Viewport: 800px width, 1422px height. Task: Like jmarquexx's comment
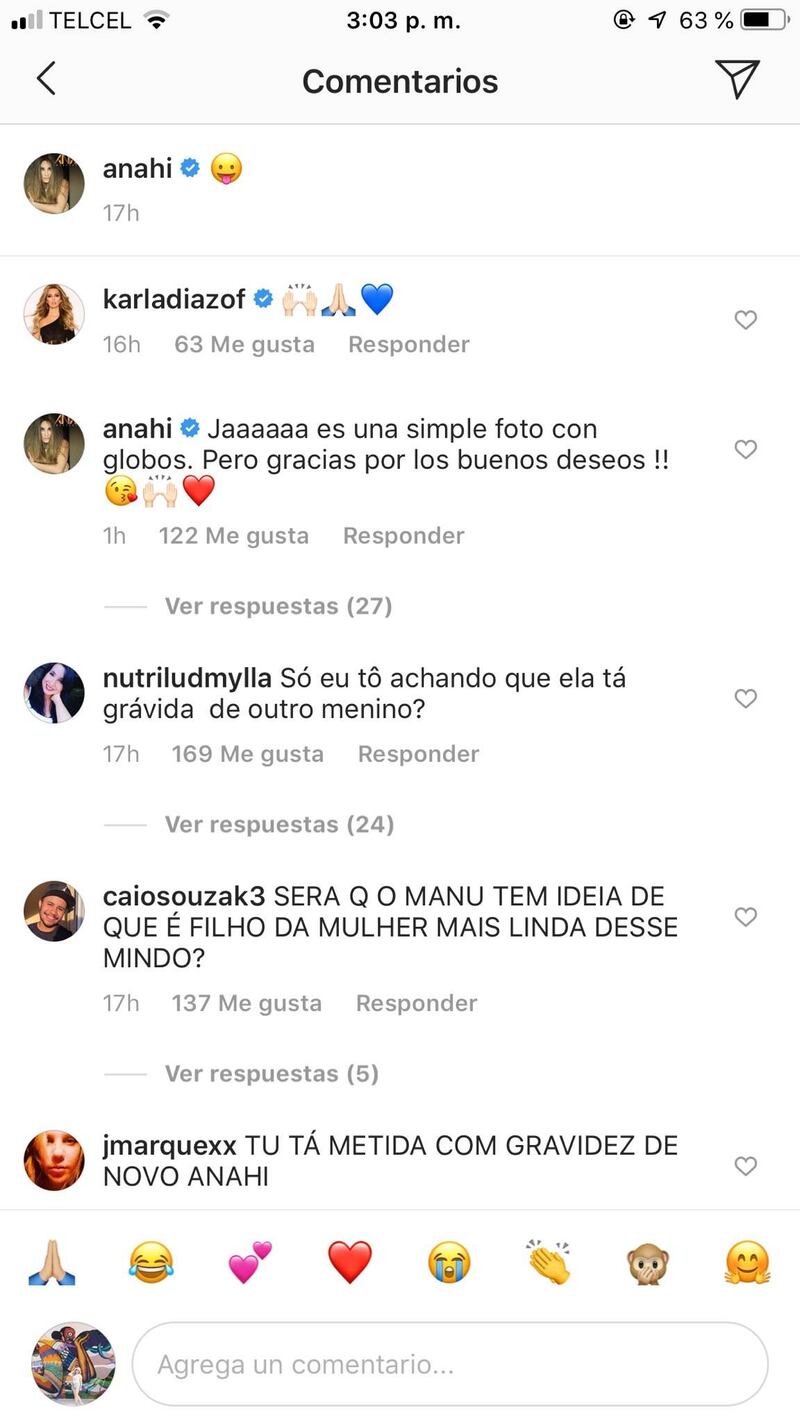pos(745,1166)
